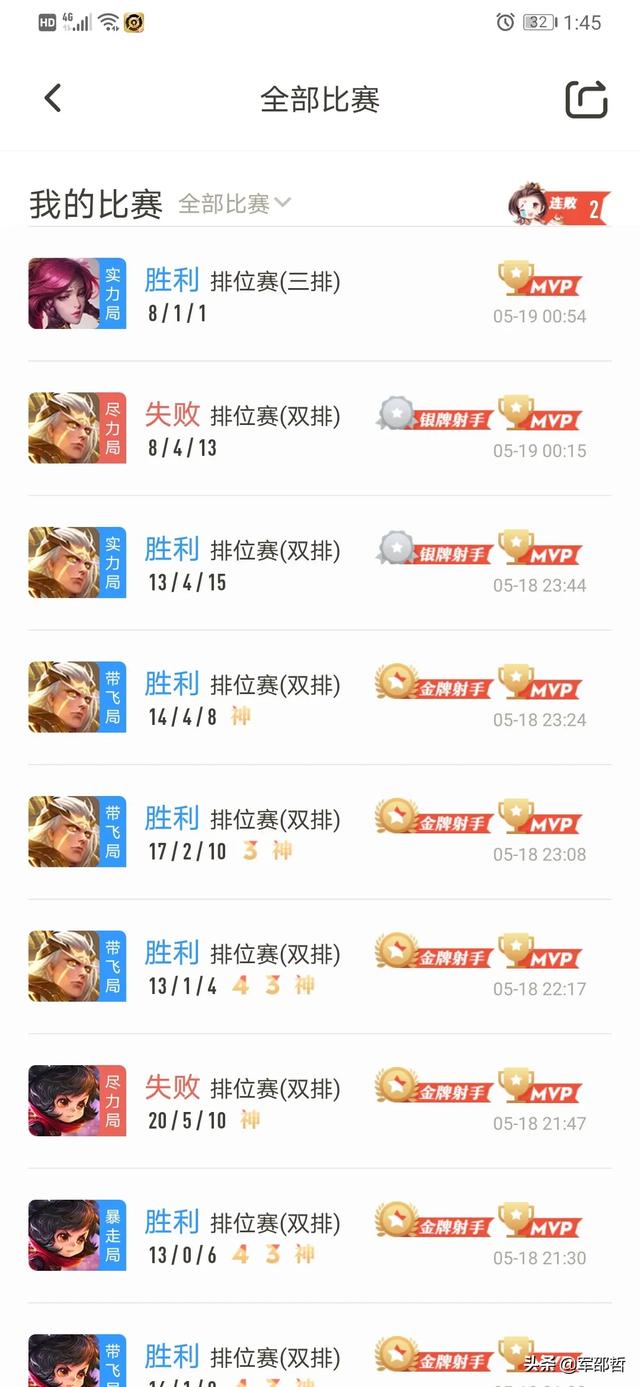This screenshot has width=640, height=1387.
Task: Open the 14/4/8 match at 05-18 23:24
Action: 320,697
